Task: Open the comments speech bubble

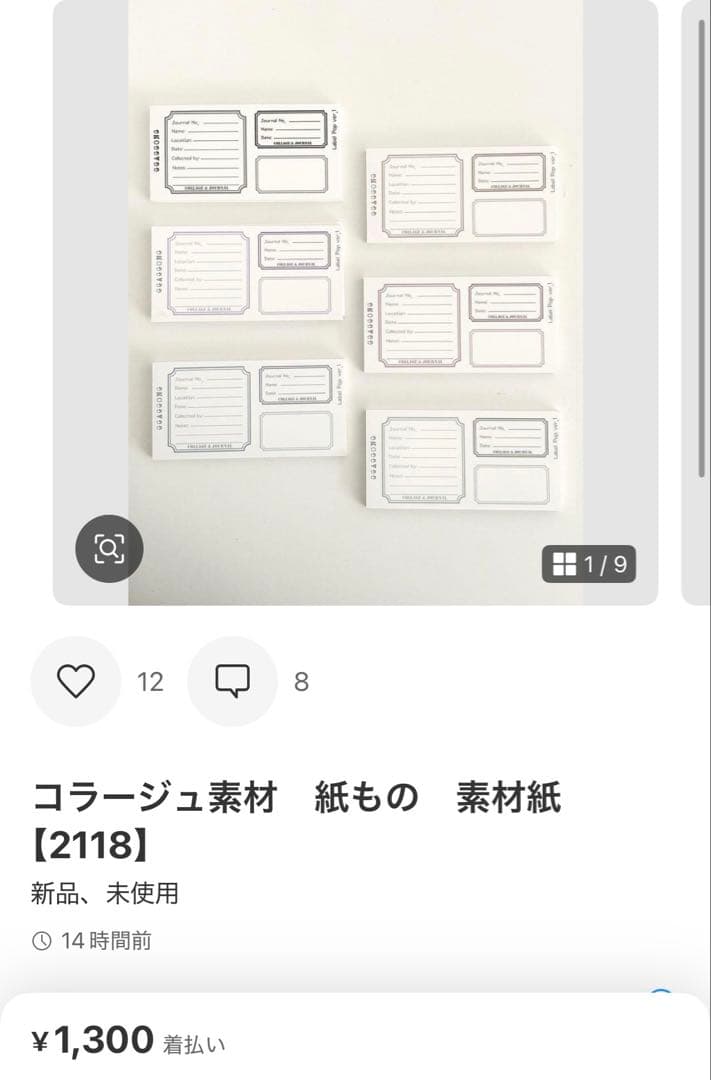Action: point(232,681)
